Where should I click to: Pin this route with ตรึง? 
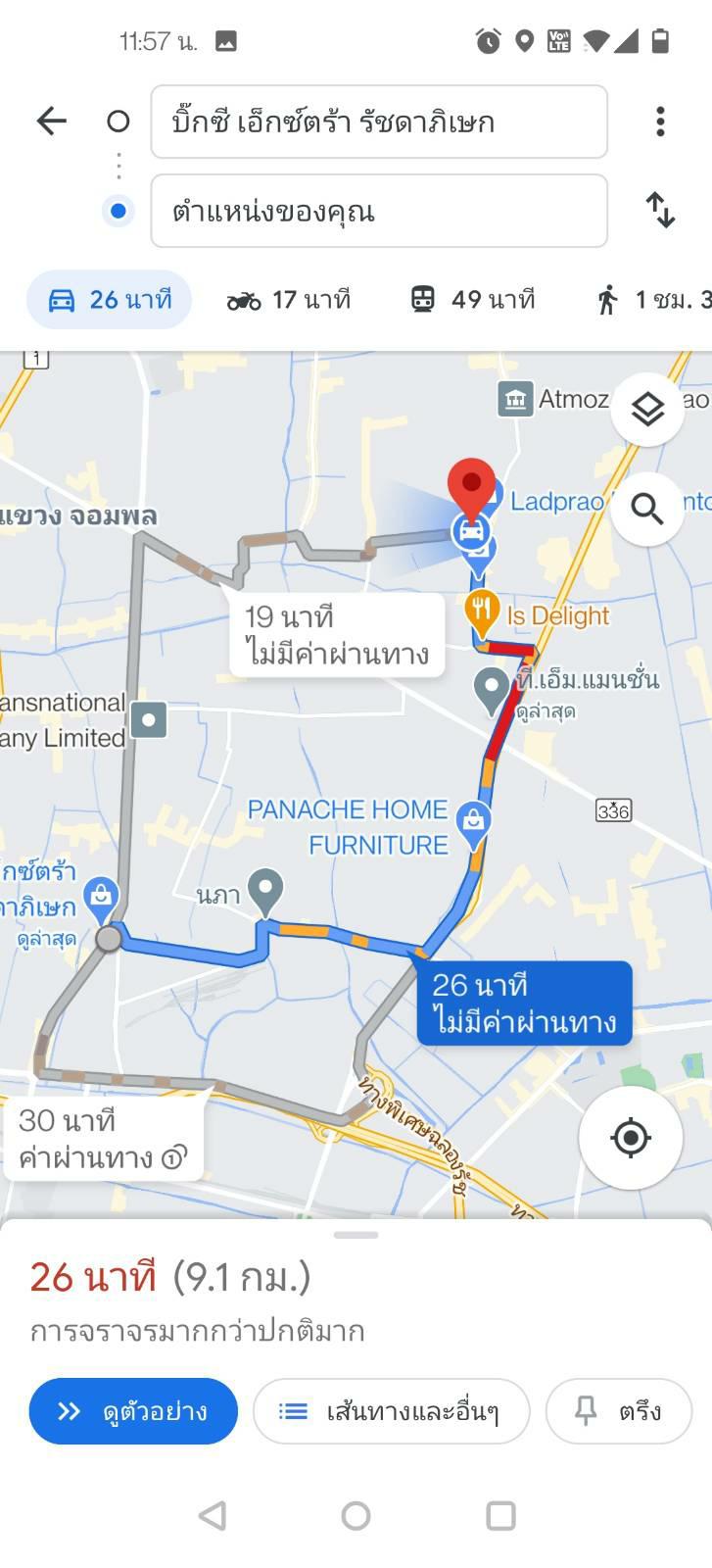[619, 1411]
